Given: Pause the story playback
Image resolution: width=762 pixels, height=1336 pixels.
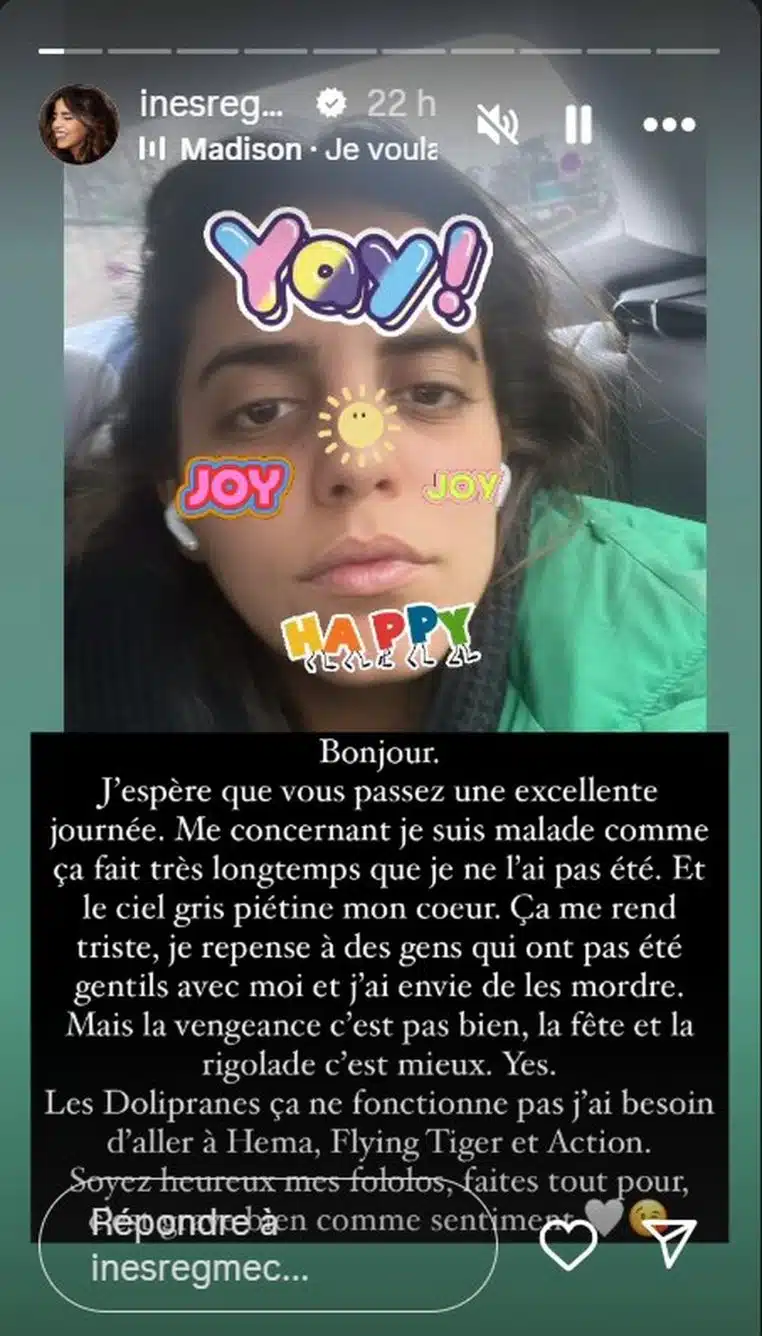Looking at the screenshot, I should [x=578, y=125].
